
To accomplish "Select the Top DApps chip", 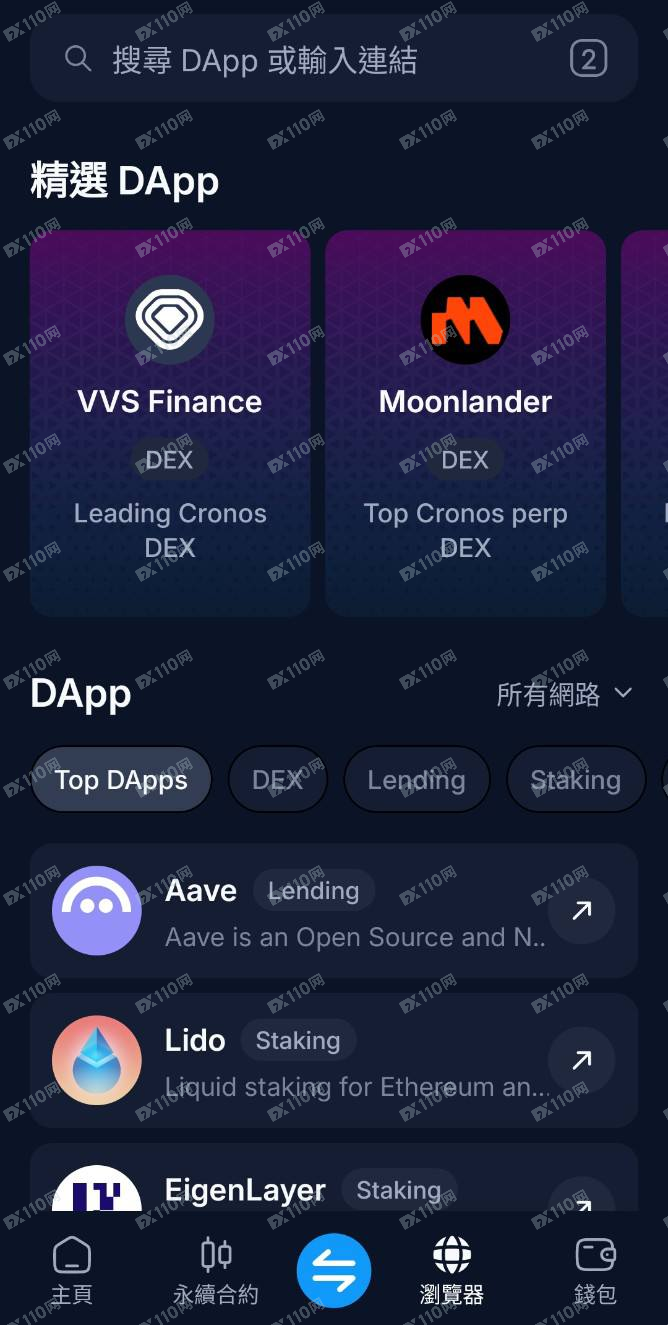I will (121, 780).
